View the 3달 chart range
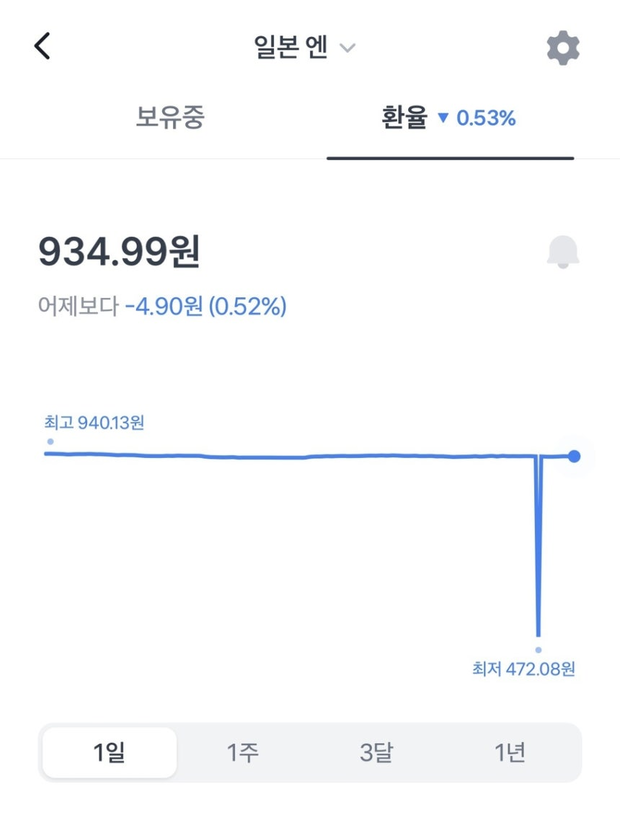The height and width of the screenshot is (818, 620). tap(376, 752)
